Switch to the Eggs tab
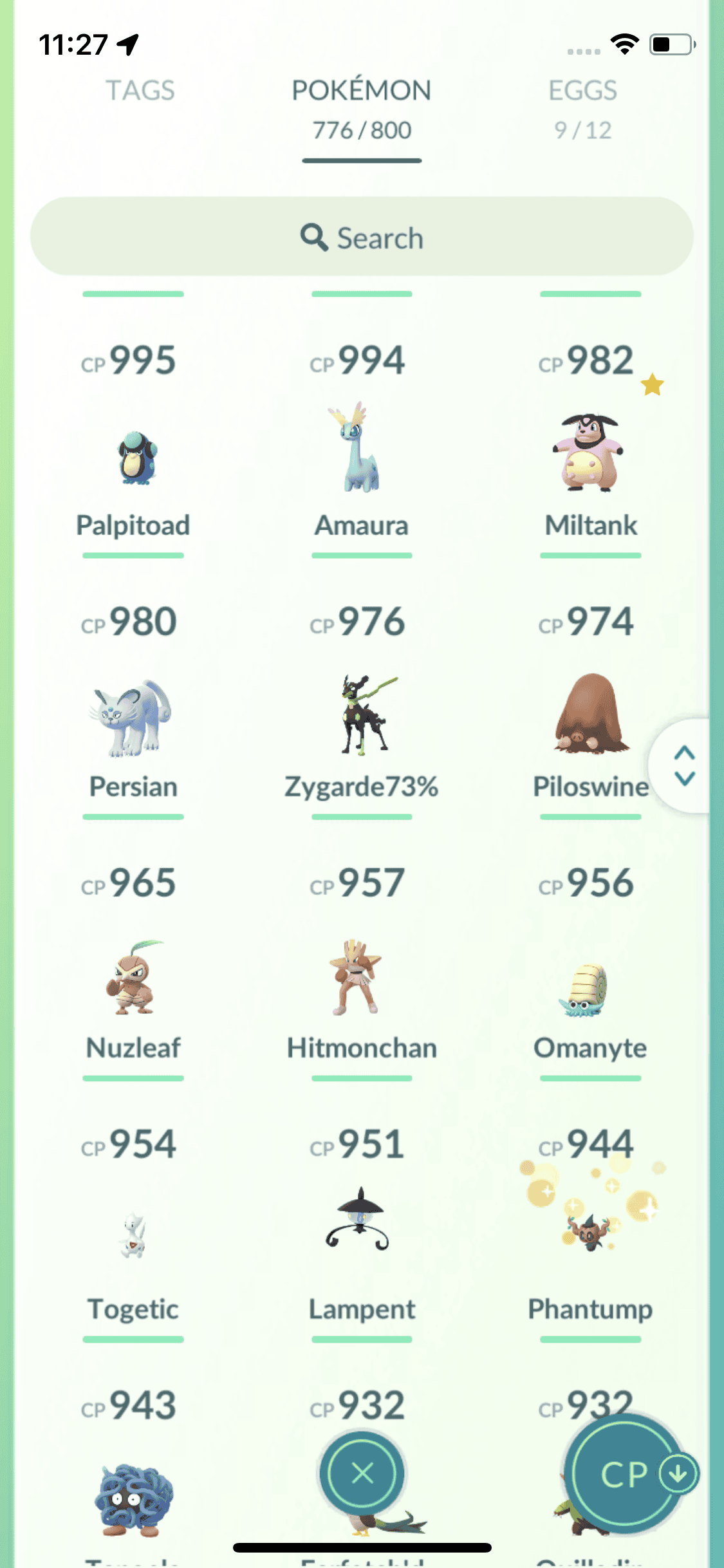The image size is (724, 1568). pyautogui.click(x=582, y=107)
